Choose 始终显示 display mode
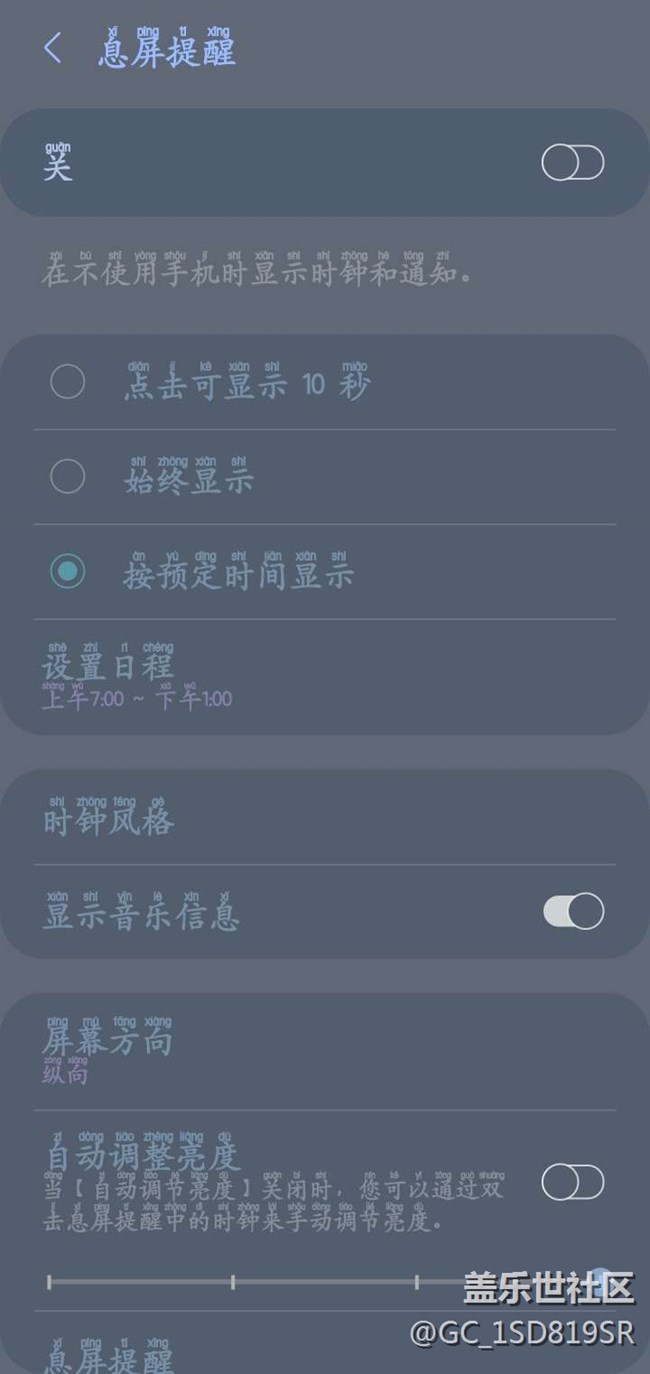Viewport: 650px width, 1374px height. [68, 476]
